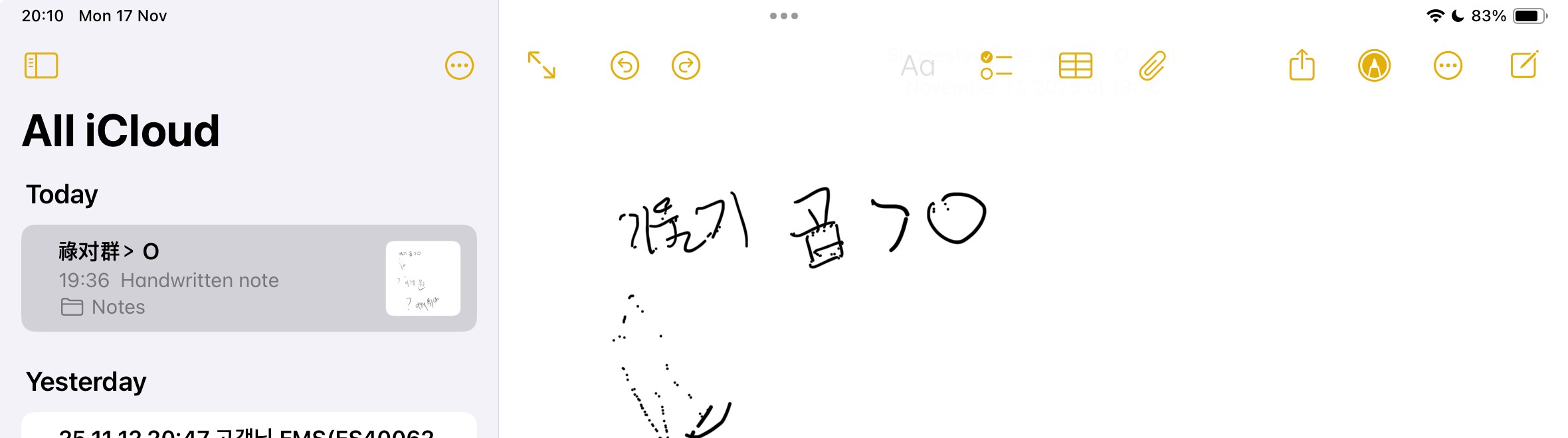Attach a file with the paperclip
The height and width of the screenshot is (438, 1568).
coord(1153,66)
